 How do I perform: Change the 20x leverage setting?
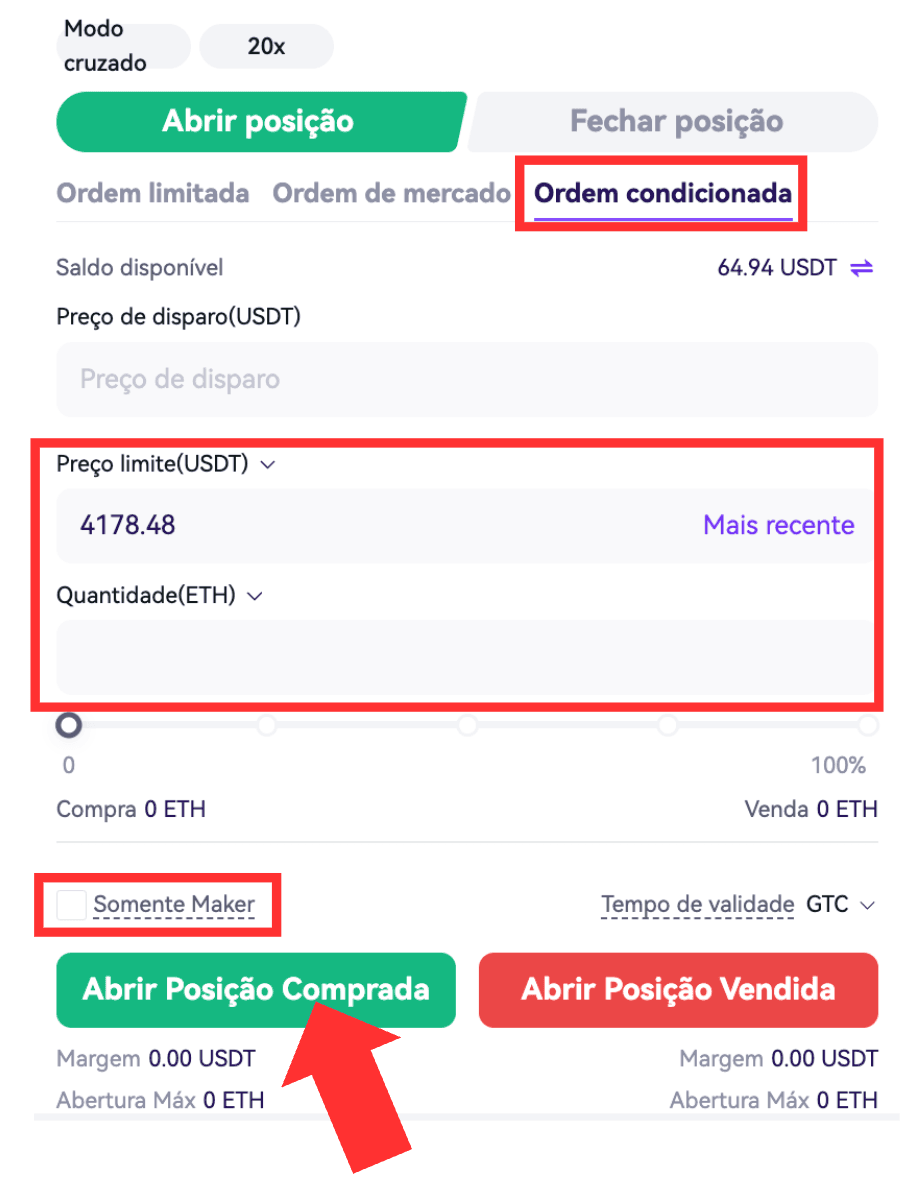click(x=266, y=46)
